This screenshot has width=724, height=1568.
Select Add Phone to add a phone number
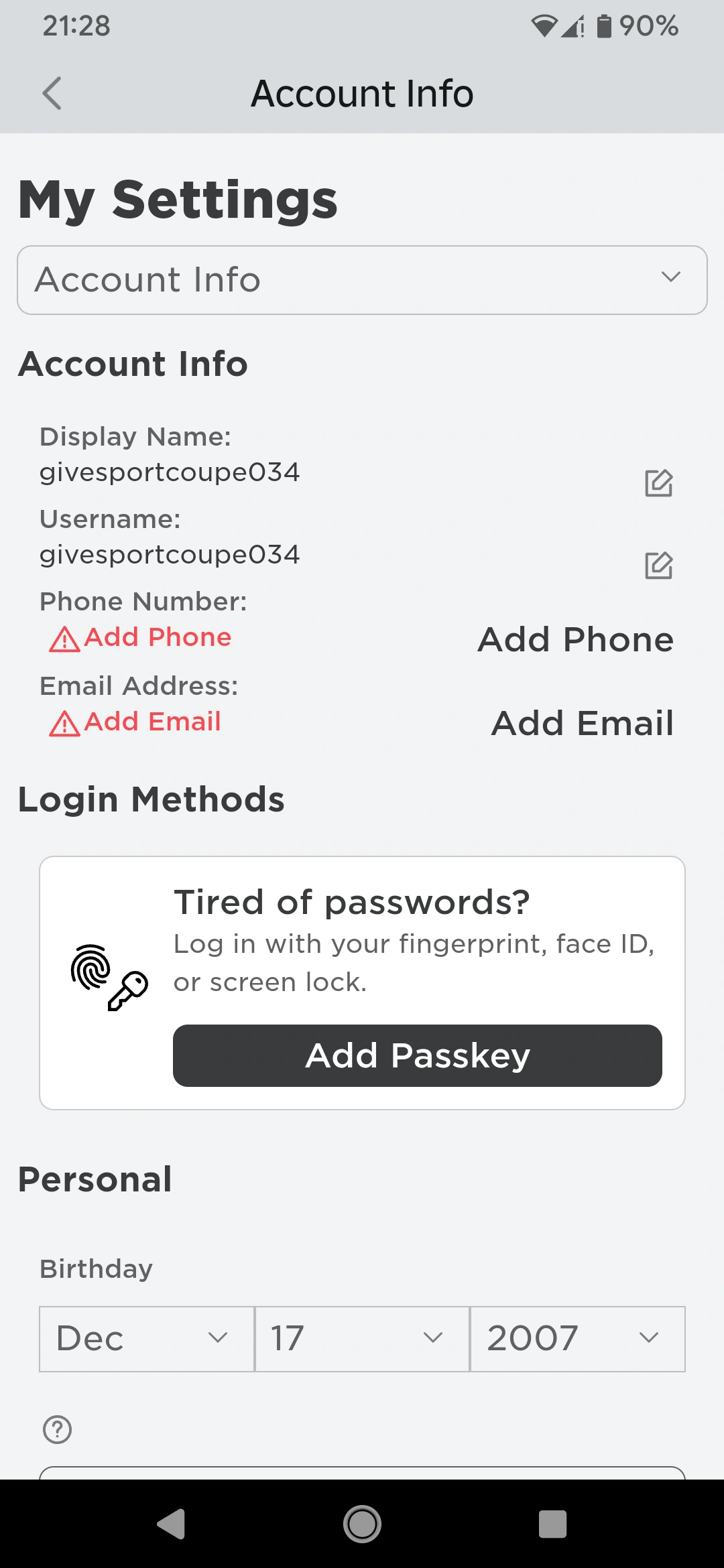coord(576,639)
